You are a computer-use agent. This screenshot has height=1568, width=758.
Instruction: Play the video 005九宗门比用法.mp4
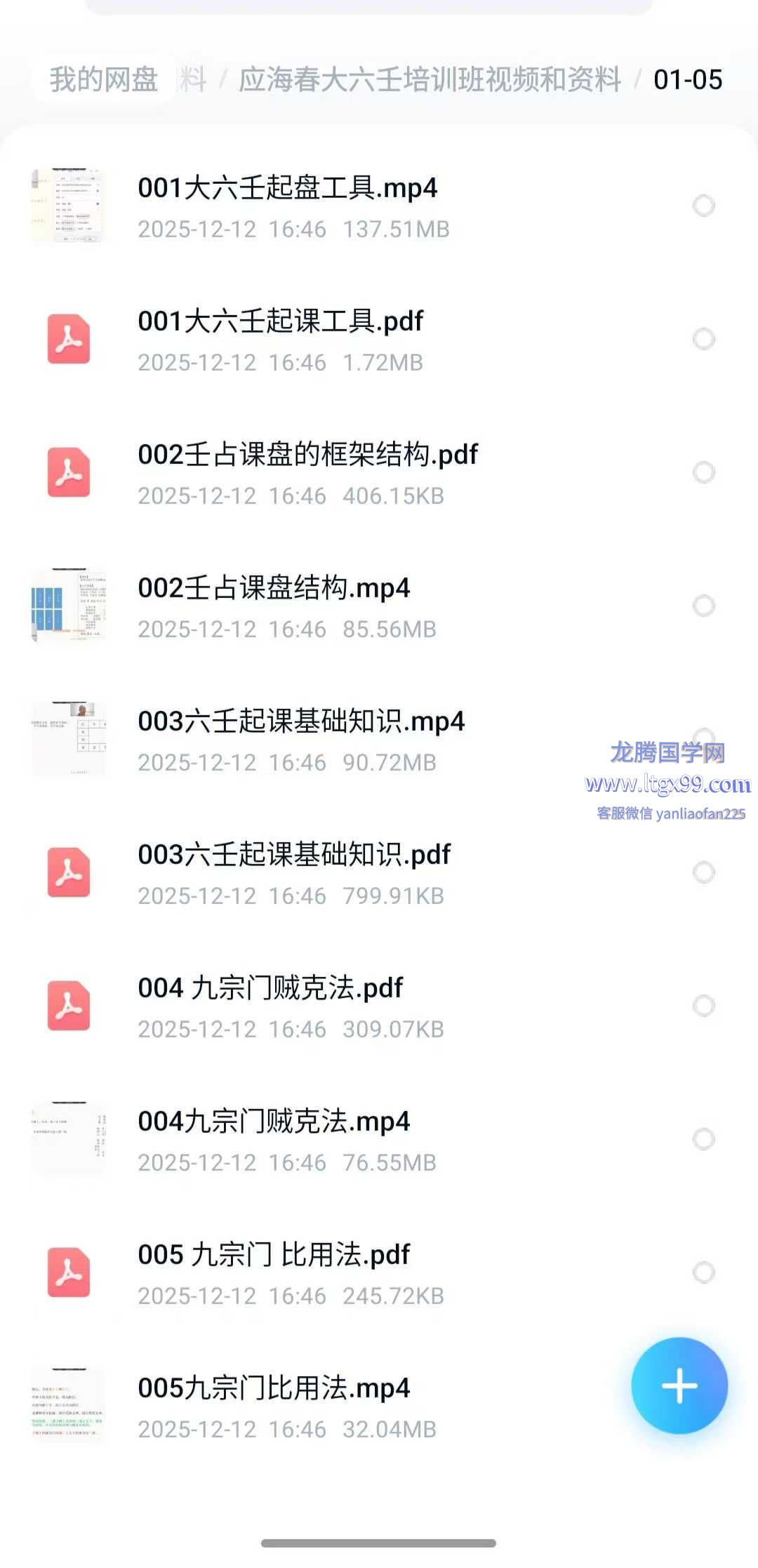coord(274,1388)
